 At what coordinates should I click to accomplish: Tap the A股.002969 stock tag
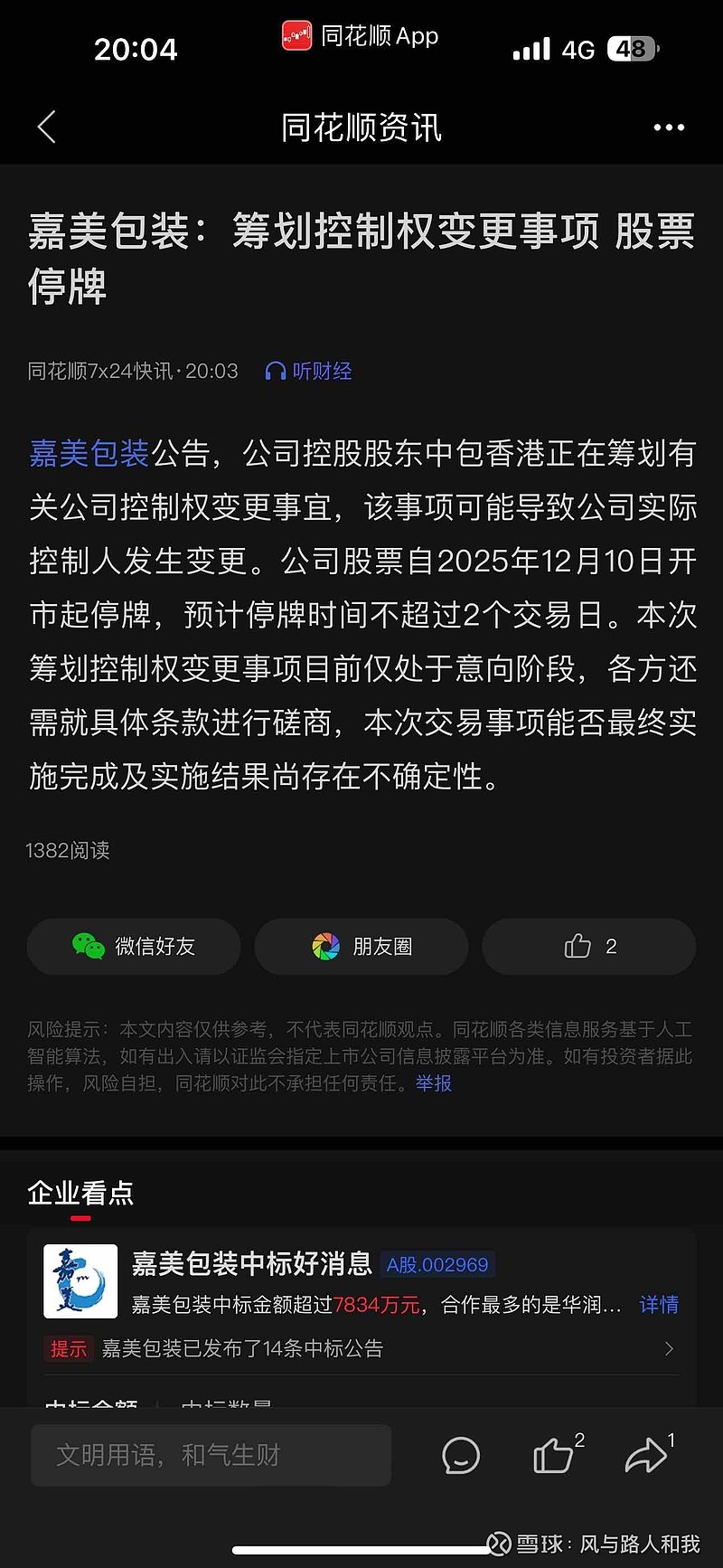tap(438, 1264)
